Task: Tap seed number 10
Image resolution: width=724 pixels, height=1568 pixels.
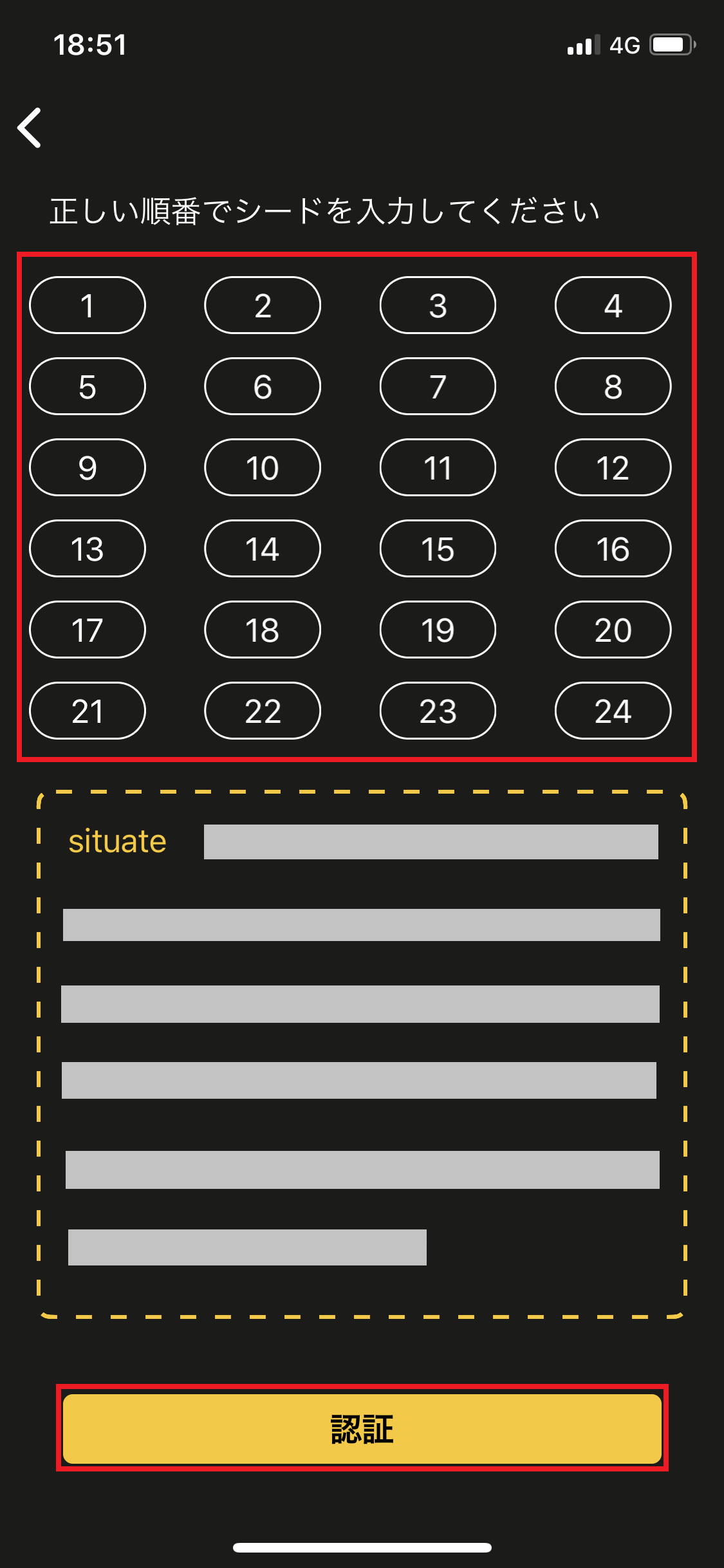Action: point(263,467)
